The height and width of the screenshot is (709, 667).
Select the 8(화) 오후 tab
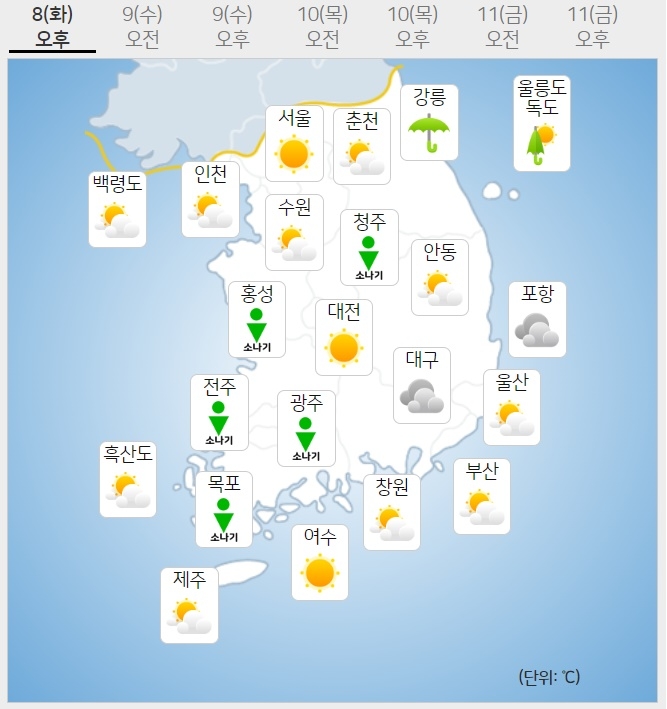52,27
